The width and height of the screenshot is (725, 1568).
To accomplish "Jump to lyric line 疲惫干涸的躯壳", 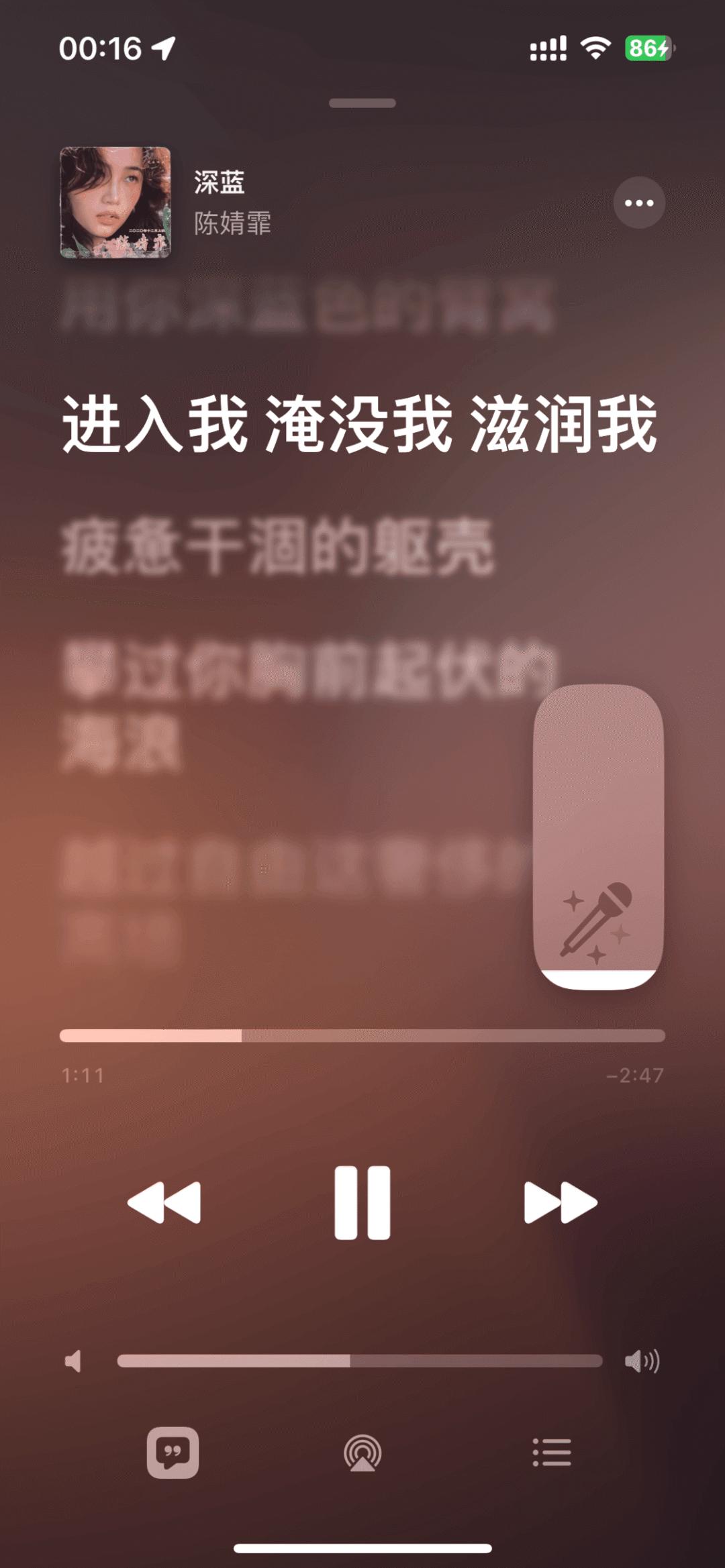I will pos(279,548).
